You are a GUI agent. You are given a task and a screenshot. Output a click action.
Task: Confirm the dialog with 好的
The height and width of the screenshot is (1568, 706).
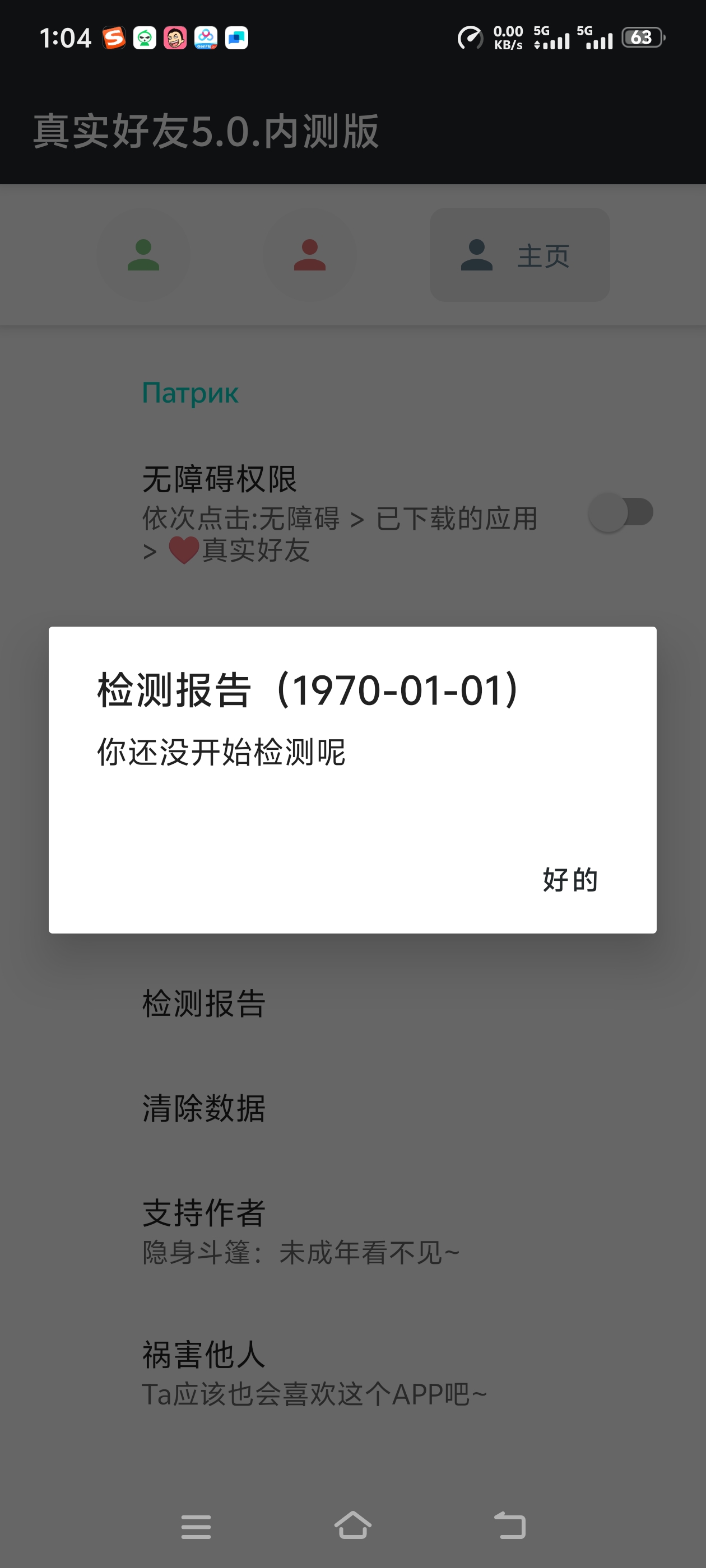[570, 880]
